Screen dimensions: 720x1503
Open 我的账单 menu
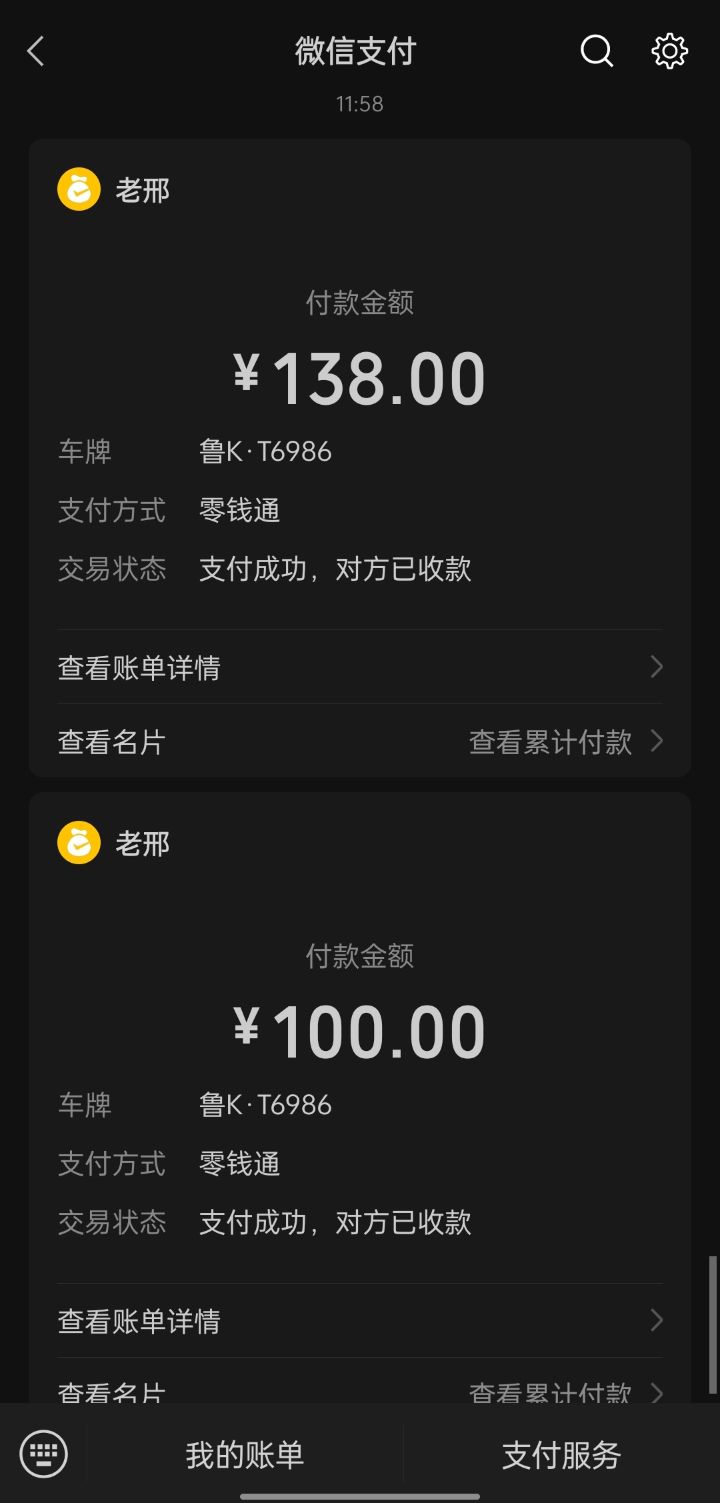[245, 1454]
